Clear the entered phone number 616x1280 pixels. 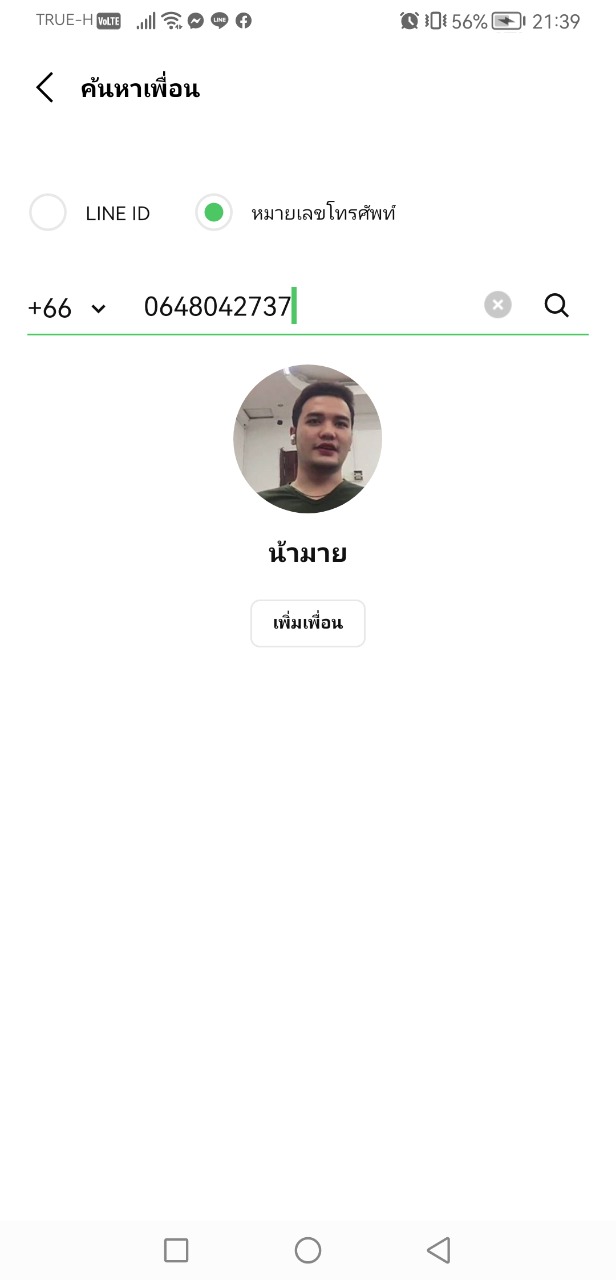click(x=498, y=305)
